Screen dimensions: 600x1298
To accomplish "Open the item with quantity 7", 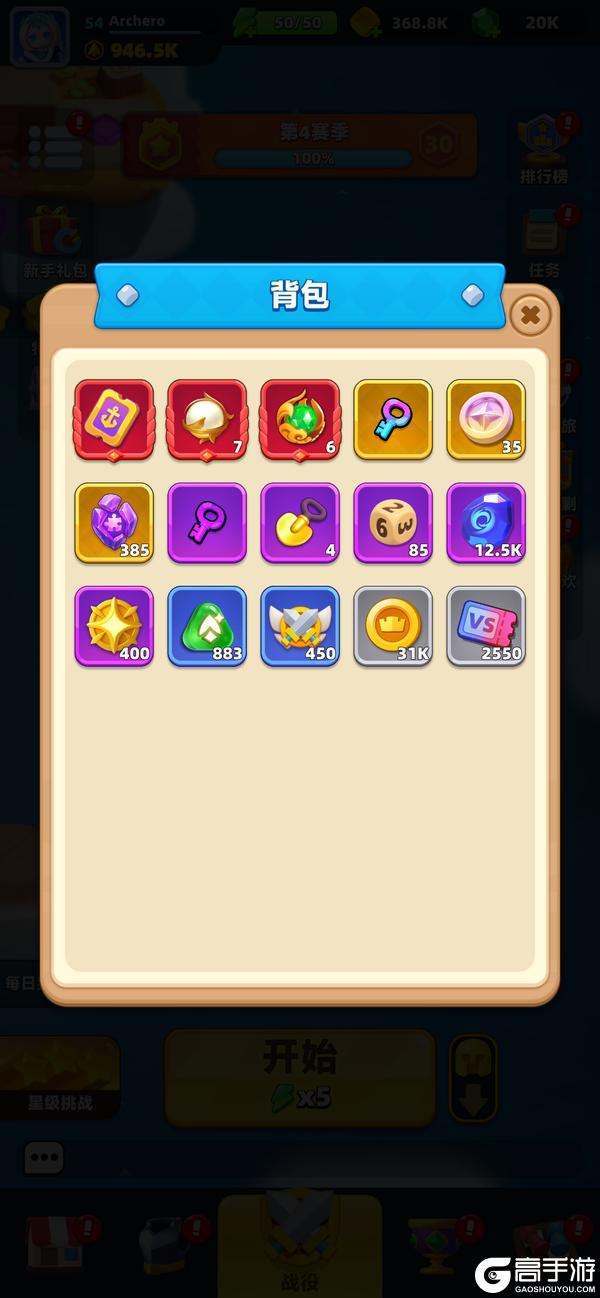I will click(x=207, y=419).
